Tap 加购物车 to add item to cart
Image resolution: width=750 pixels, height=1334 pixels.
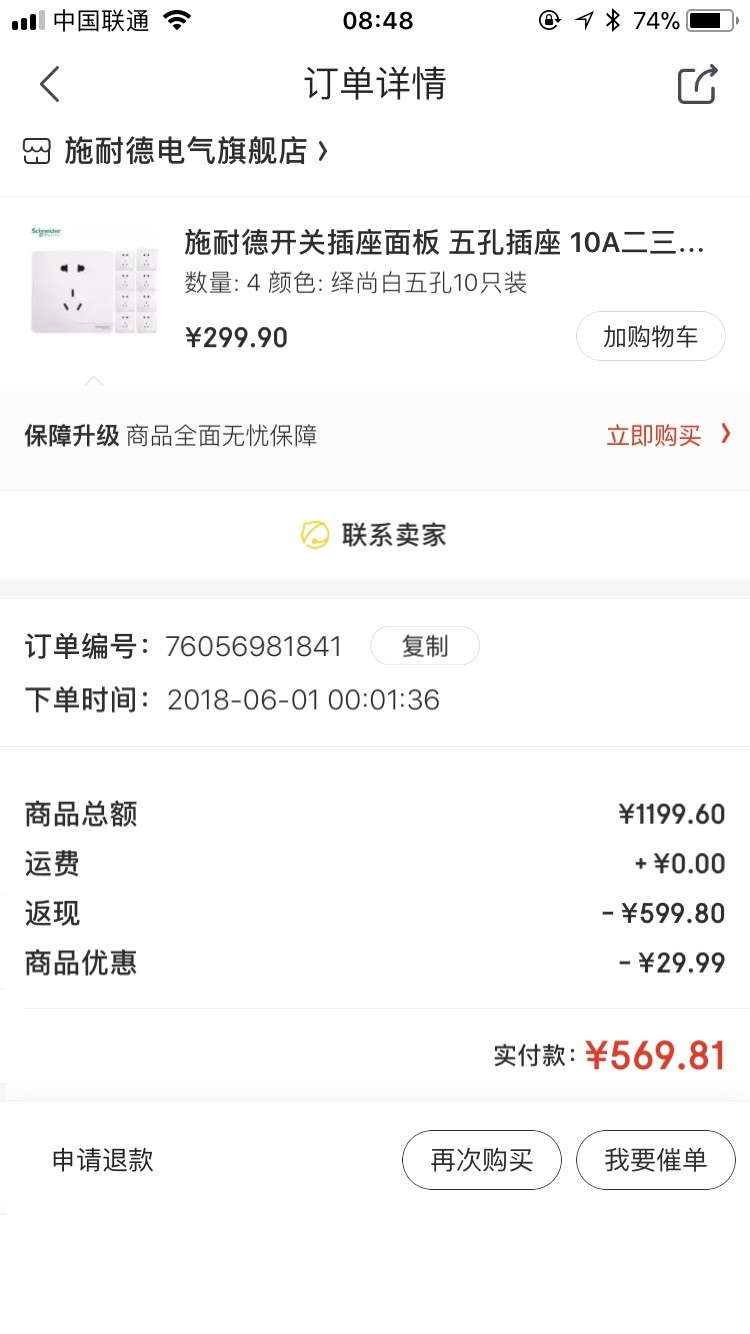(650, 337)
